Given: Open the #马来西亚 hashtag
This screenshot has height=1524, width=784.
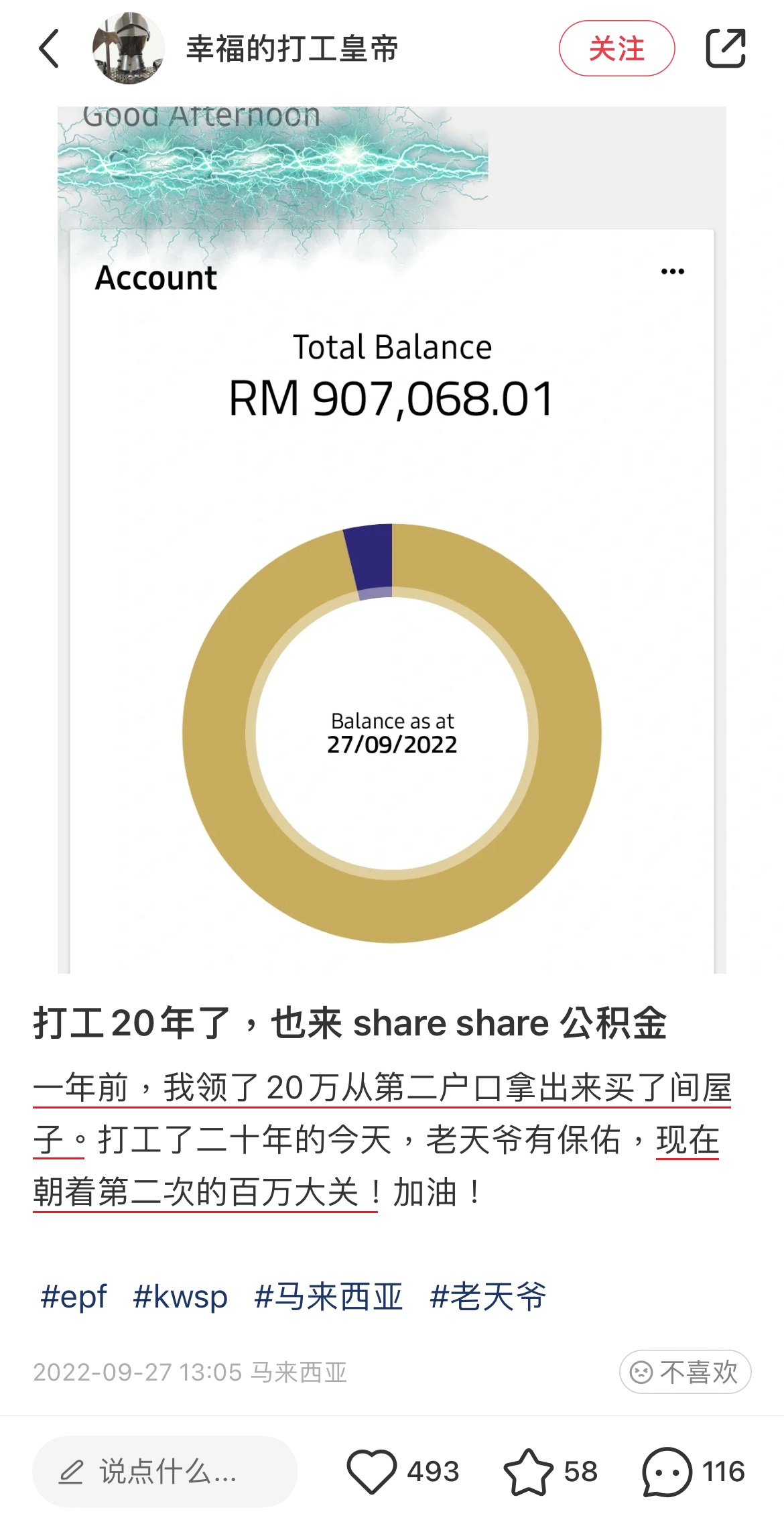Looking at the screenshot, I should tap(328, 1296).
